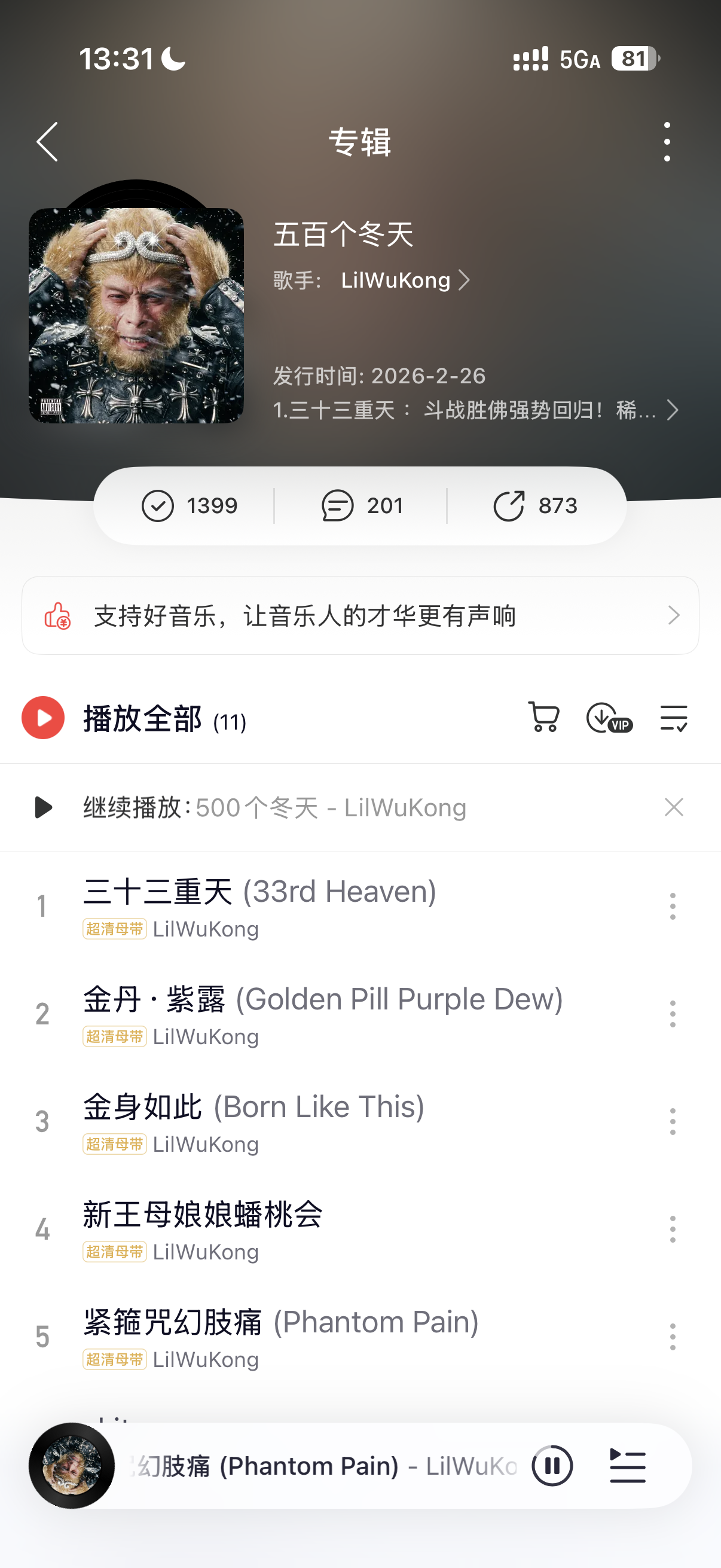Open more options for 新王母娘娘蟠桃会

click(673, 1230)
